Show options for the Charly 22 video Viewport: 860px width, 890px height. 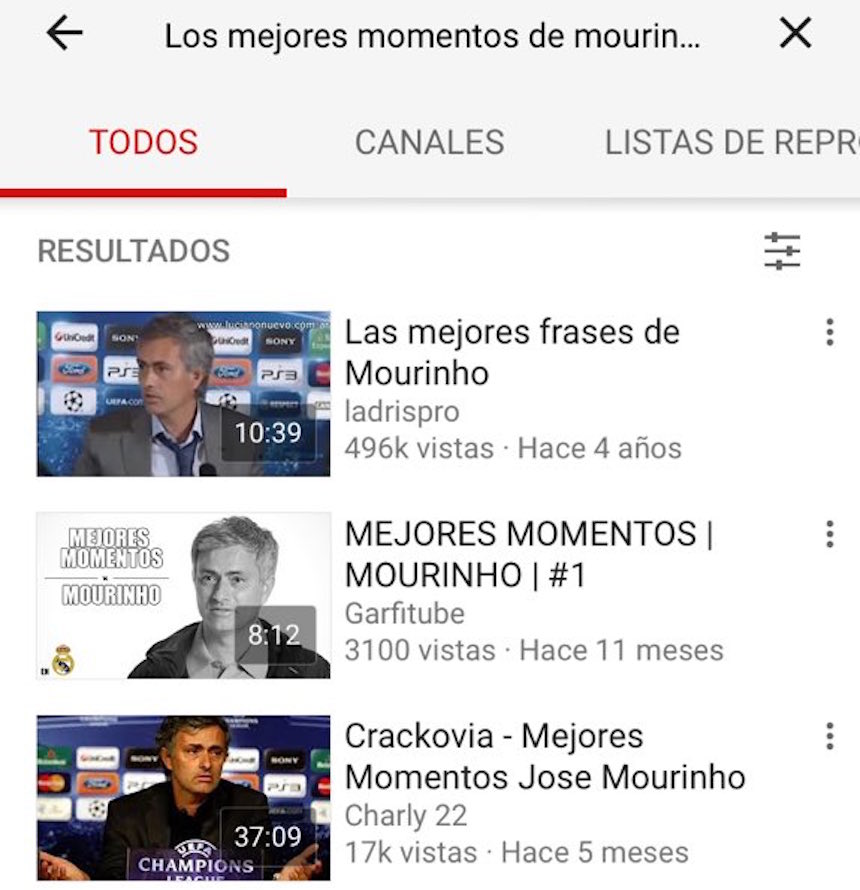tap(829, 737)
